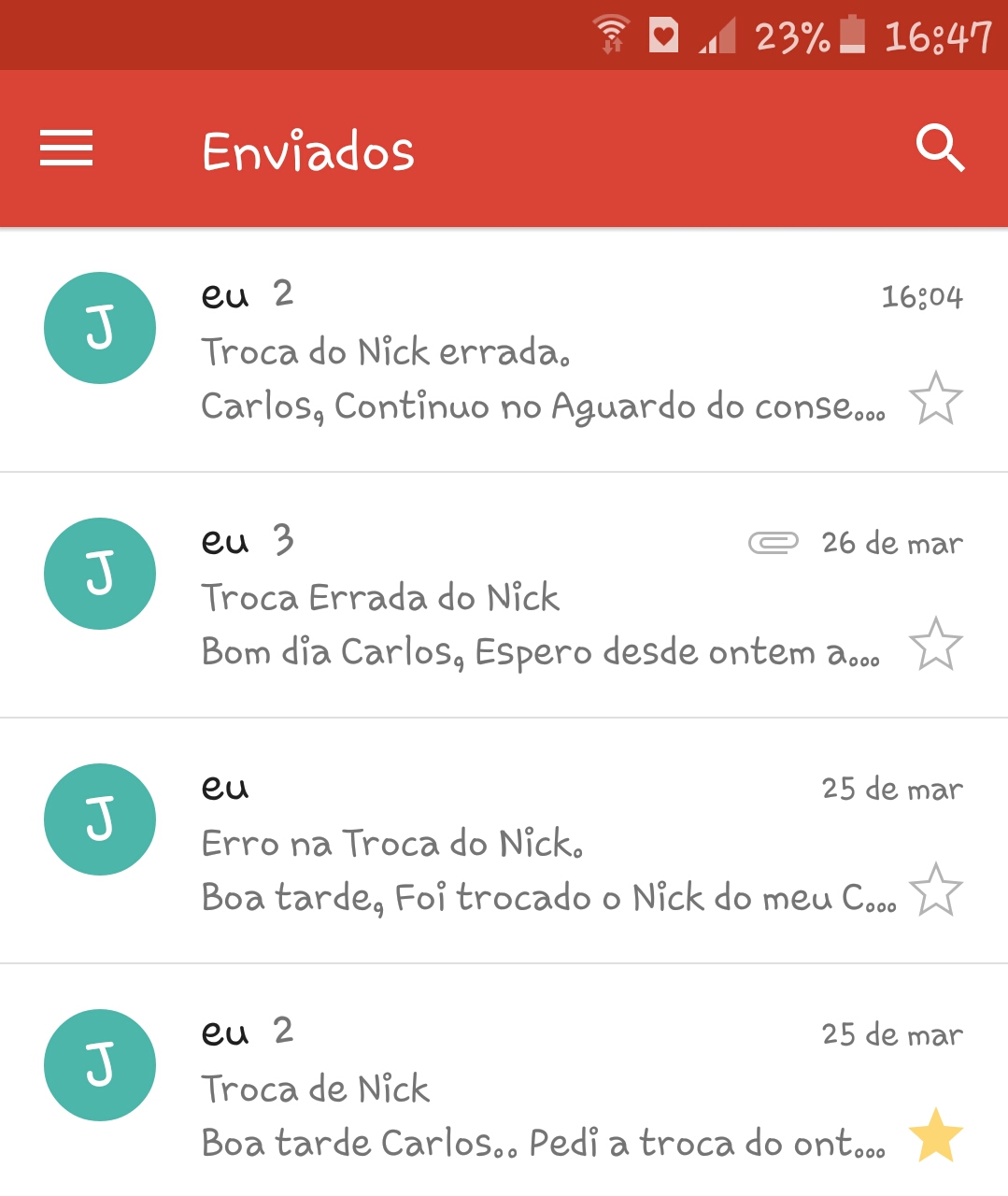Screen dimensions: 1008x1196
Task: Unstar the 'Troca de Nick' email
Action: click(x=935, y=1136)
